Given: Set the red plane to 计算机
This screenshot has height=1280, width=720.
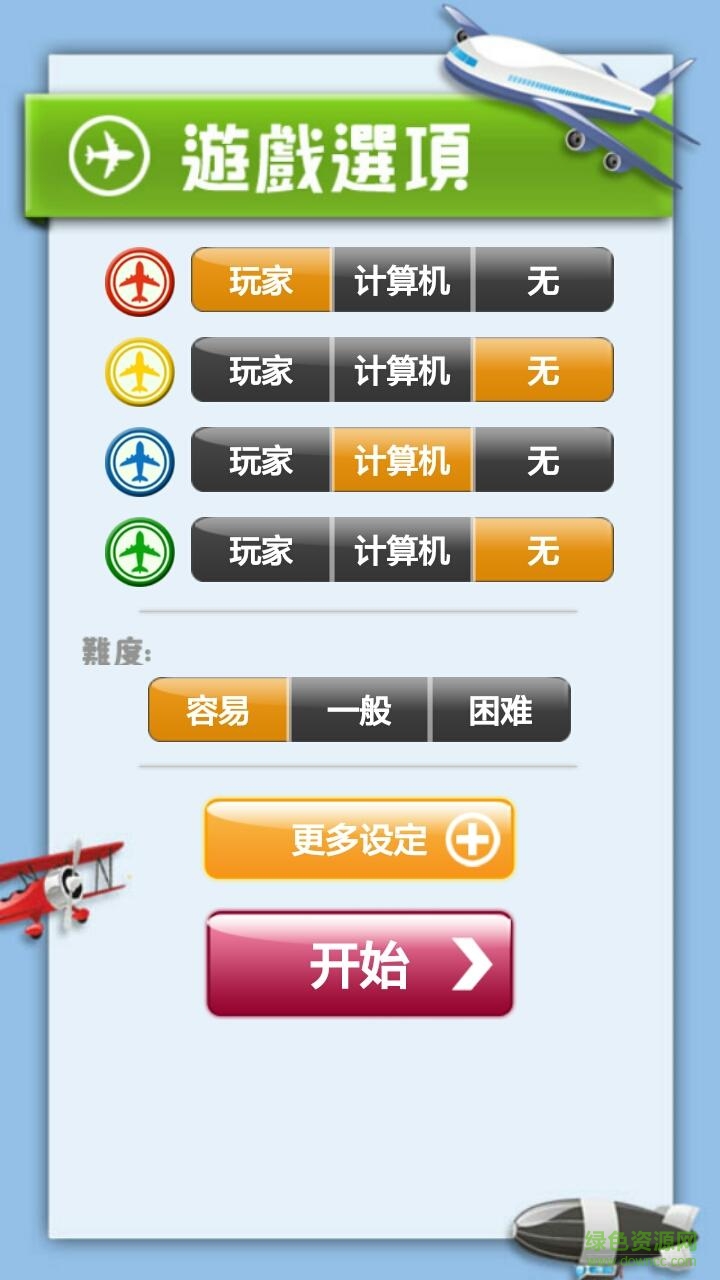Looking at the screenshot, I should coord(402,281).
